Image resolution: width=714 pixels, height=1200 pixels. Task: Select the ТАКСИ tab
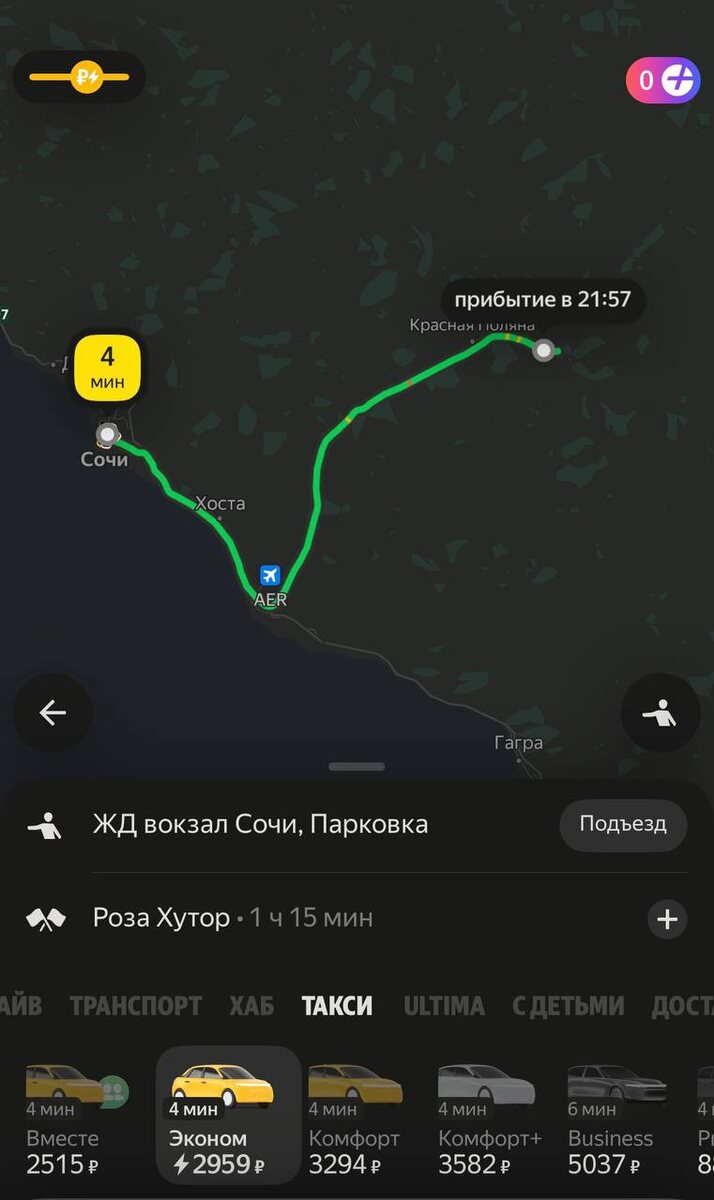(x=337, y=1005)
